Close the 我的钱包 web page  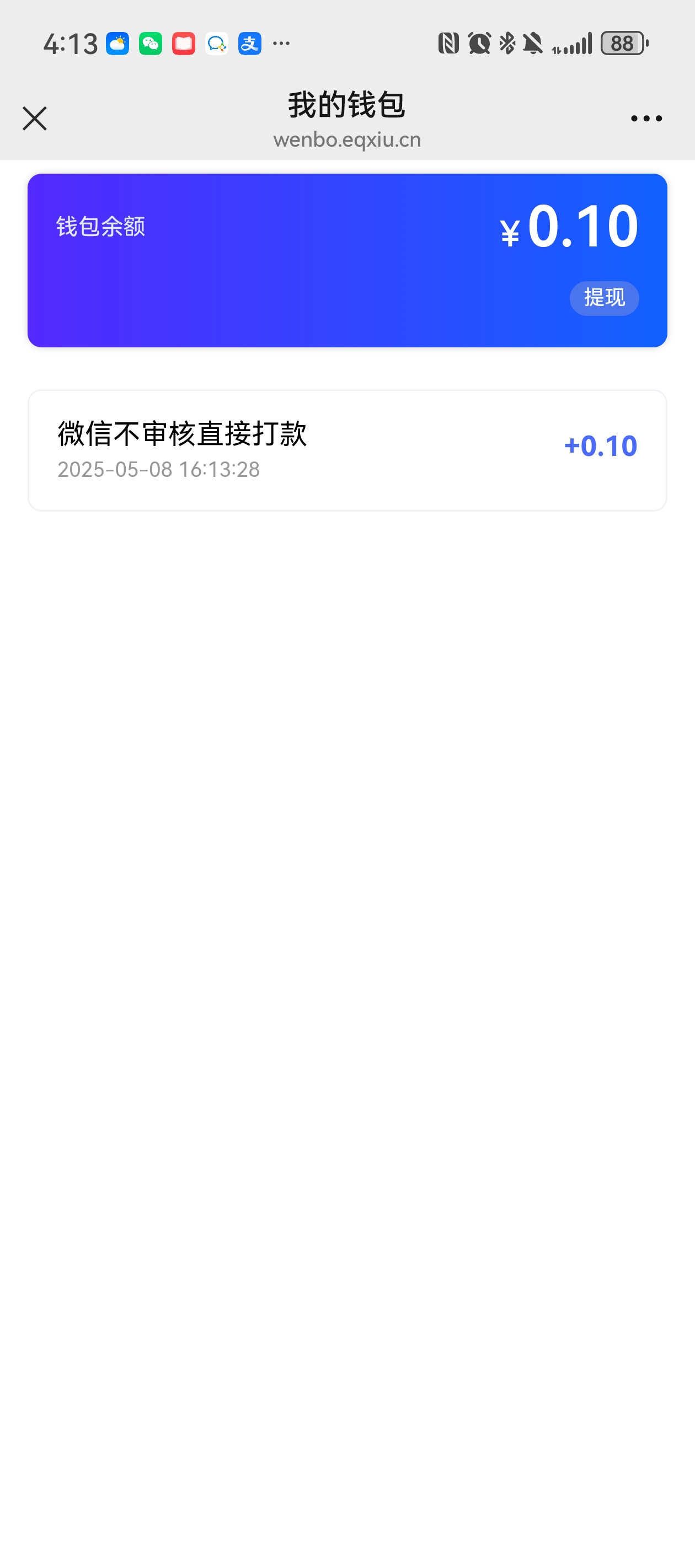pyautogui.click(x=35, y=118)
